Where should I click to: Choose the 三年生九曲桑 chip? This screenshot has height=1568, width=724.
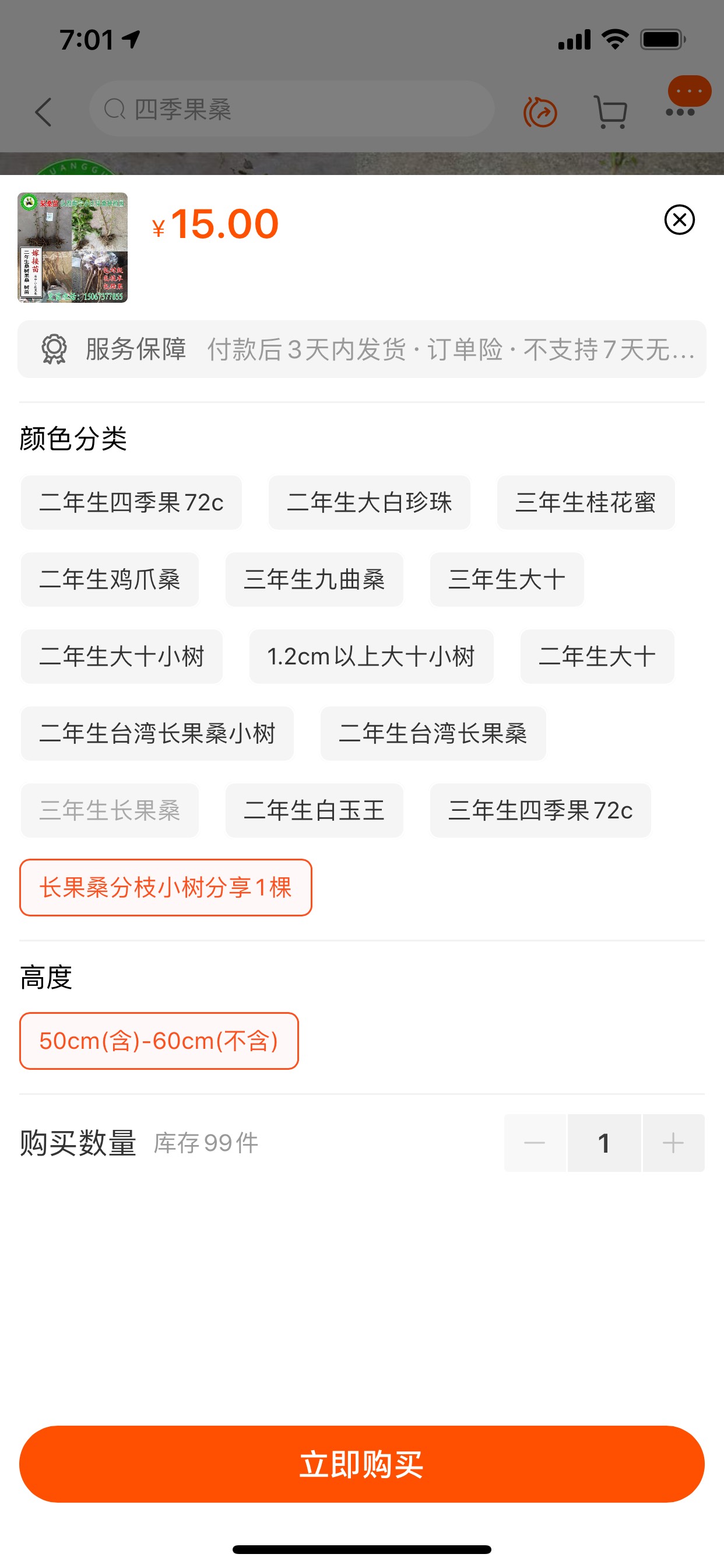click(314, 579)
